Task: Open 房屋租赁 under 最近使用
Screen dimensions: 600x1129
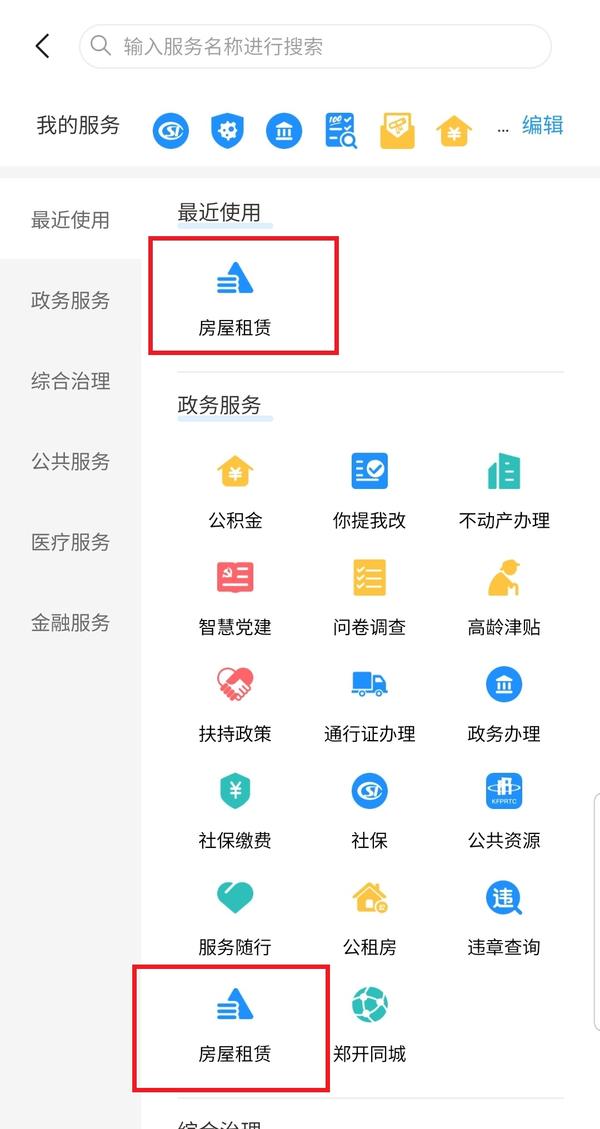Action: 235,295
